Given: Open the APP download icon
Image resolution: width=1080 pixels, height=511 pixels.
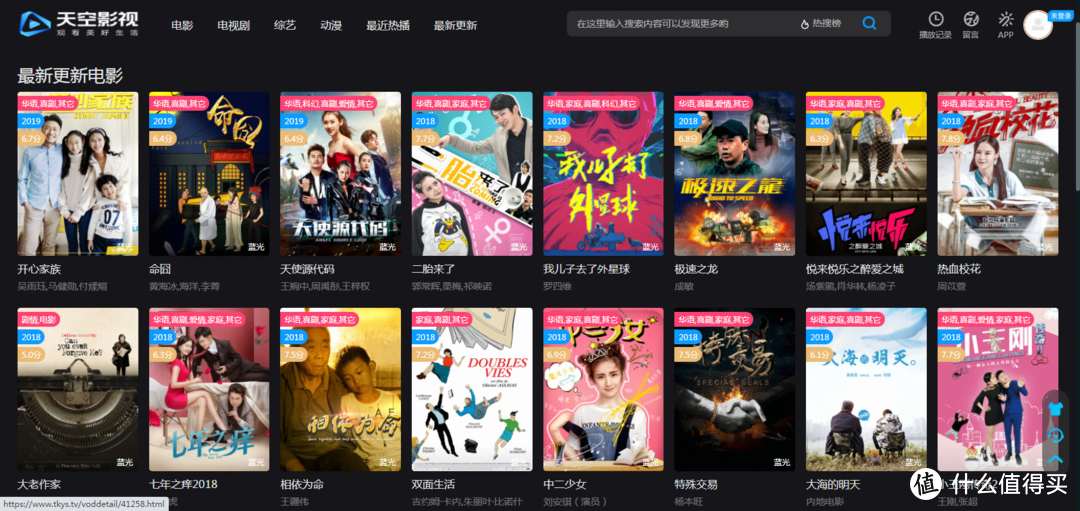Looking at the screenshot, I should click(x=1005, y=24).
